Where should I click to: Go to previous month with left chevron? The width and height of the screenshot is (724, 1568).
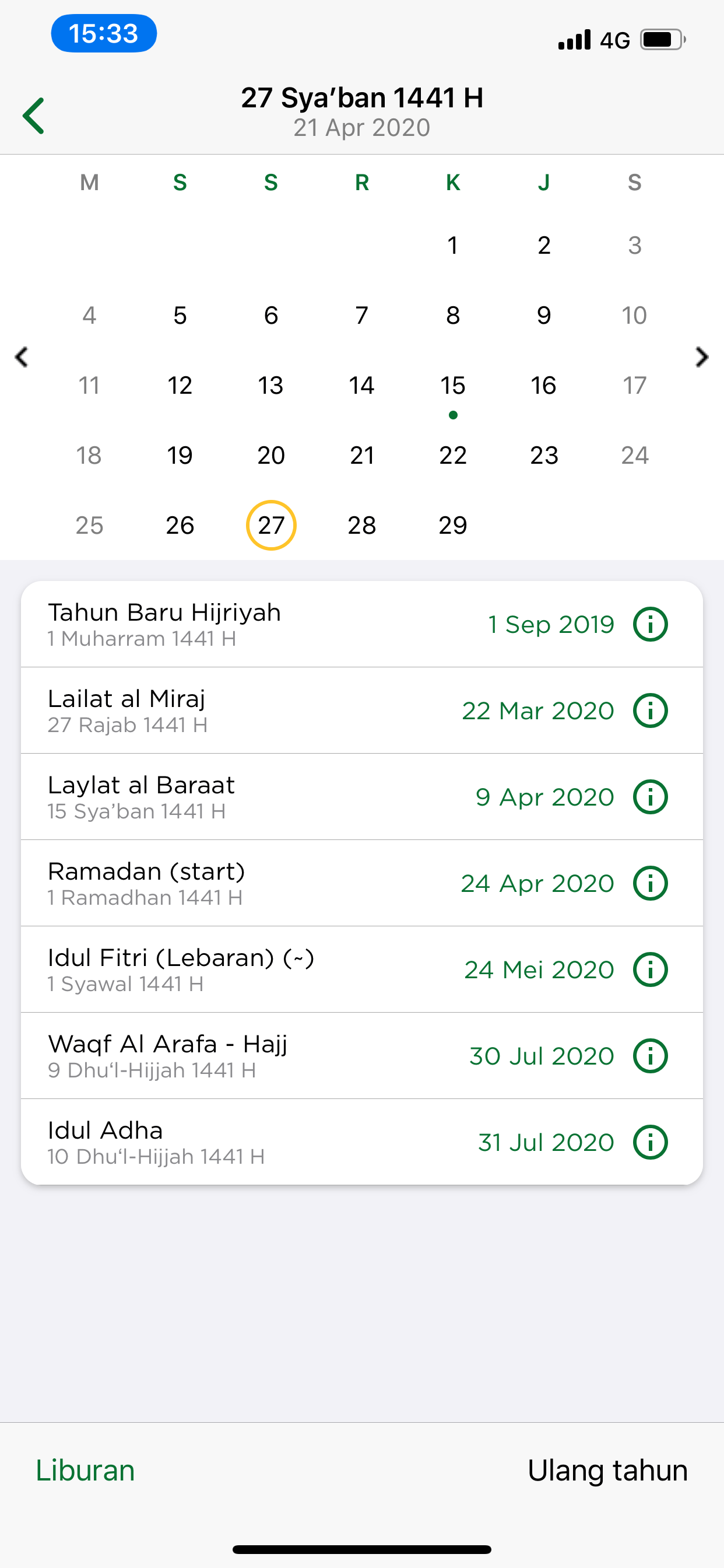pos(22,356)
